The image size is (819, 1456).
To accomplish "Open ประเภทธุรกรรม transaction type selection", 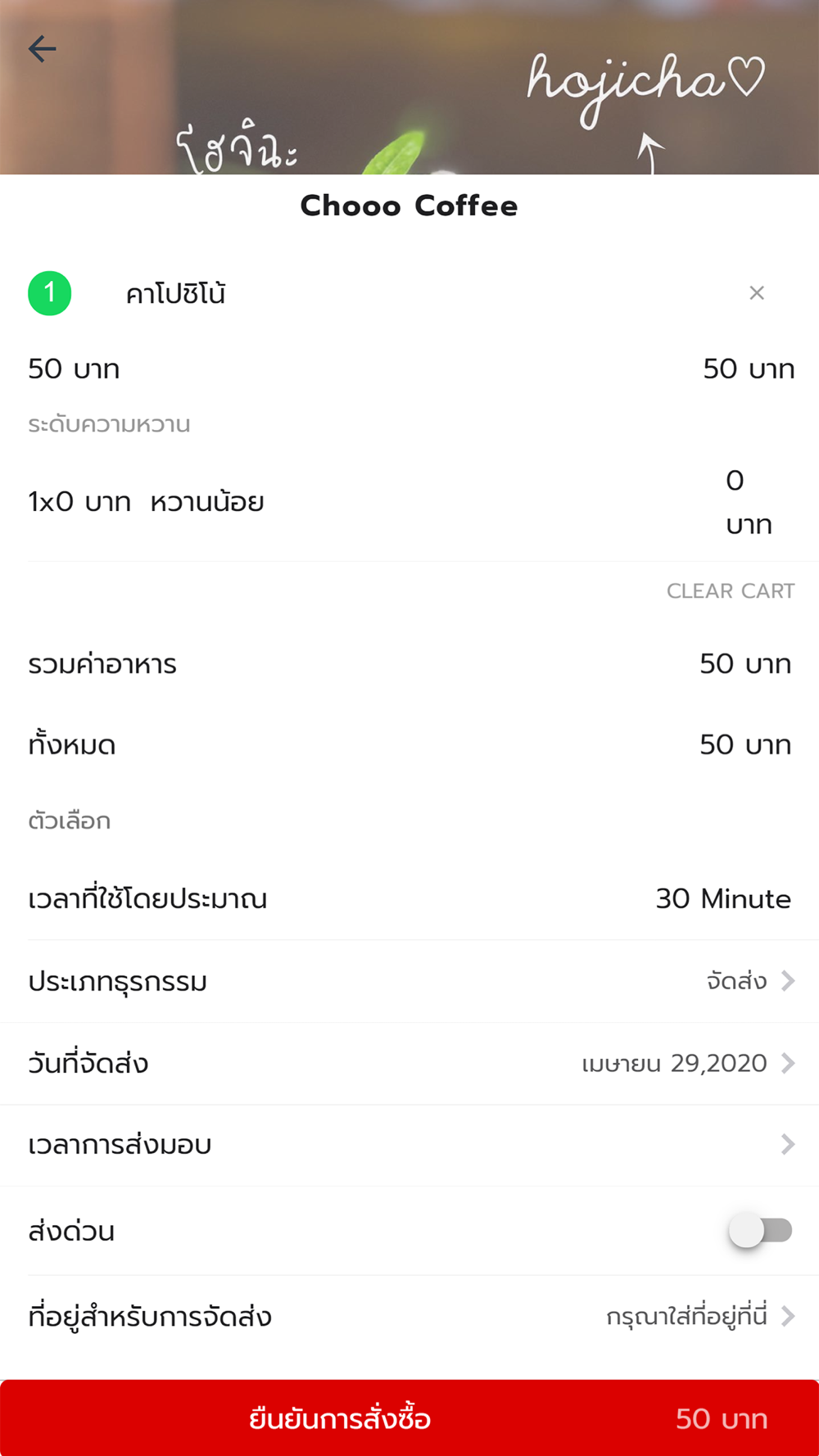I will click(409, 981).
